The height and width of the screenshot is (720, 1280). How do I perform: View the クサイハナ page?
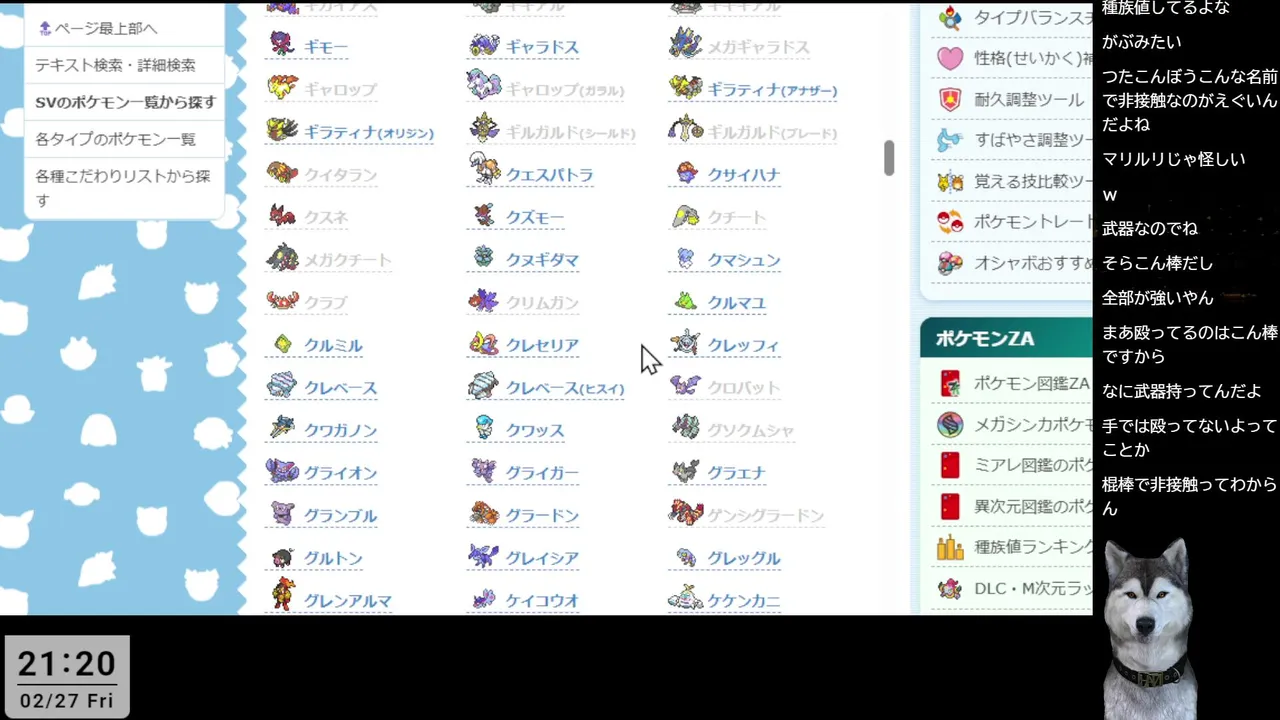tap(743, 175)
